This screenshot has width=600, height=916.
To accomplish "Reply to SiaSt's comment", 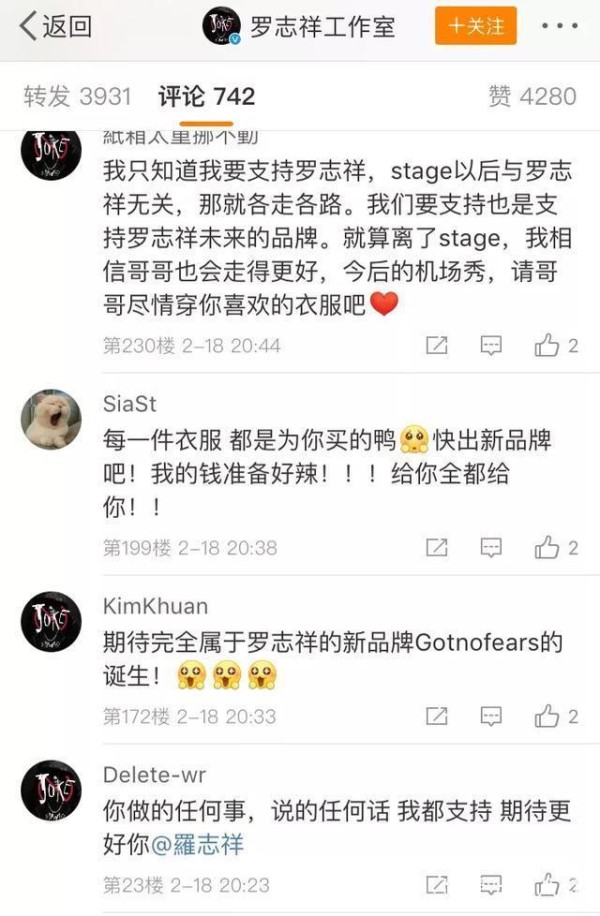I will click(491, 548).
